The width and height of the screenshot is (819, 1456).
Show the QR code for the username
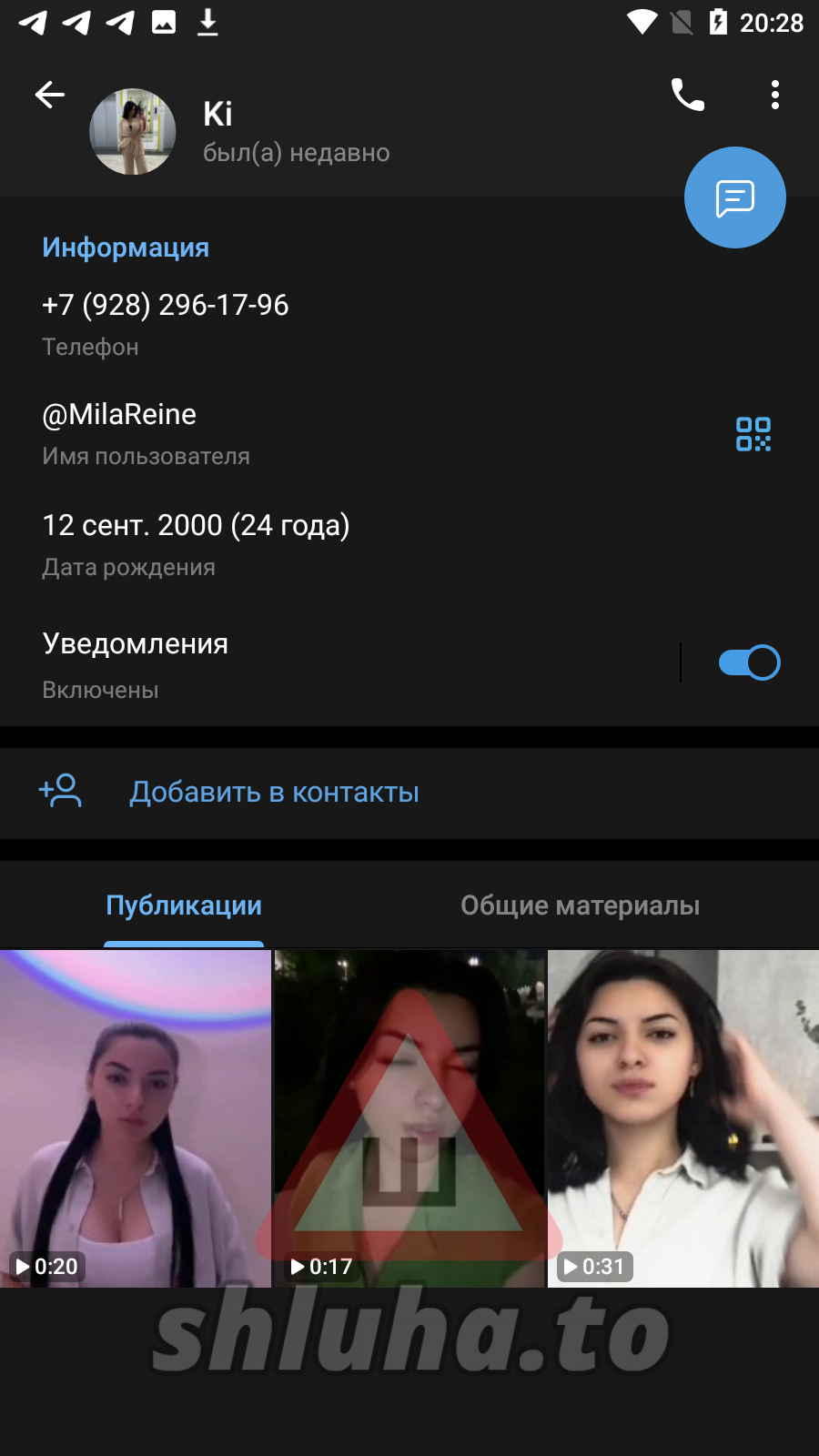tap(753, 434)
